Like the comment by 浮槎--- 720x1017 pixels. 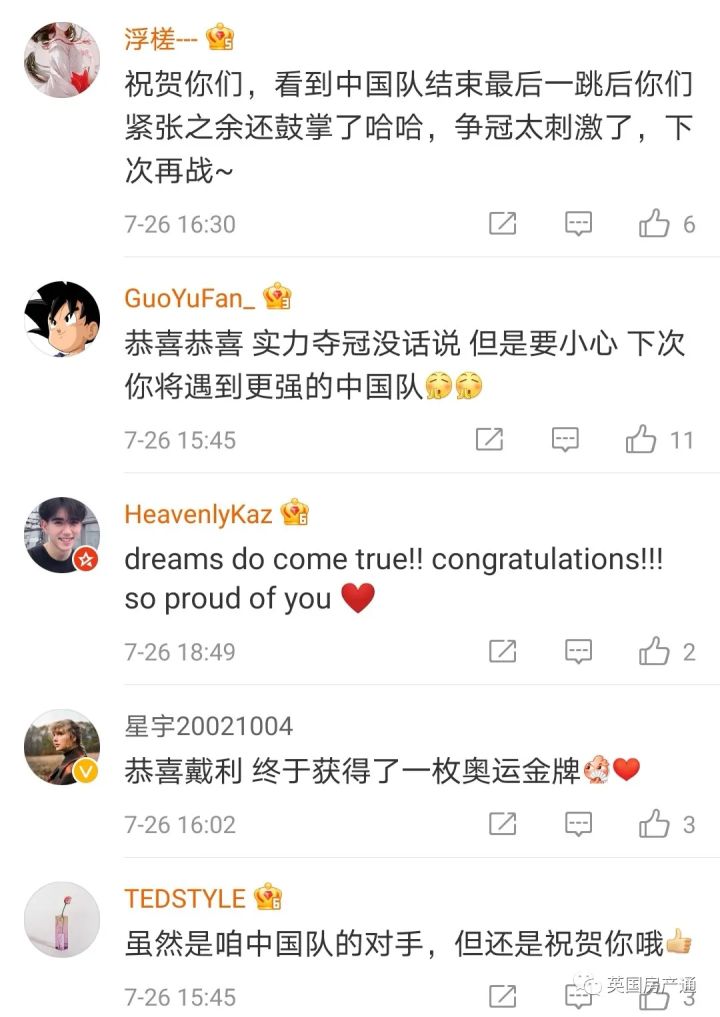[x=655, y=223]
